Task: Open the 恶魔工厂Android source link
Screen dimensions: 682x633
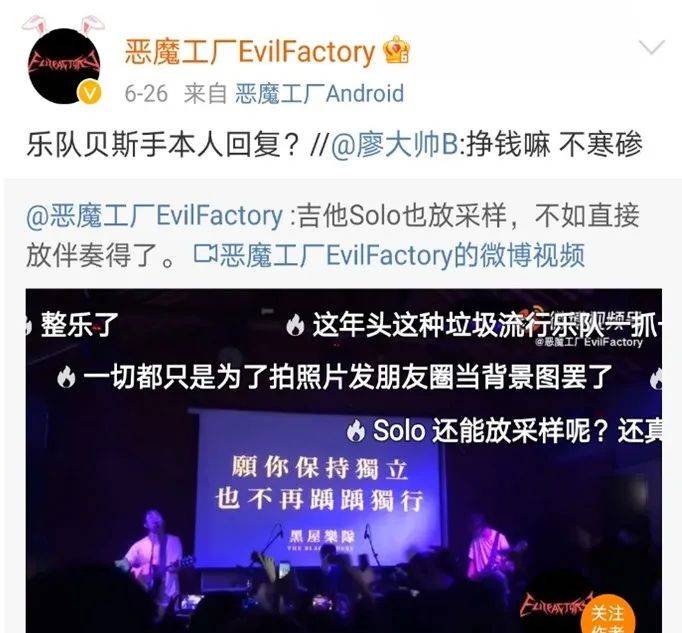Action: [x=320, y=95]
